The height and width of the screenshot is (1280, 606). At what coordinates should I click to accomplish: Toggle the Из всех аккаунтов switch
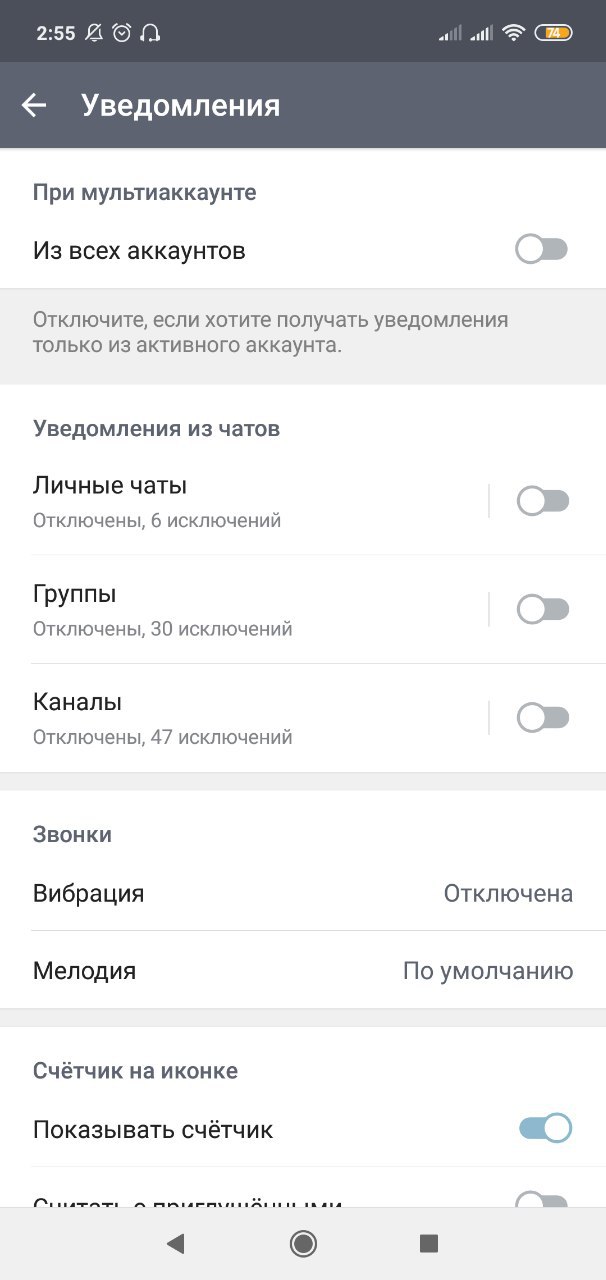[x=542, y=250]
